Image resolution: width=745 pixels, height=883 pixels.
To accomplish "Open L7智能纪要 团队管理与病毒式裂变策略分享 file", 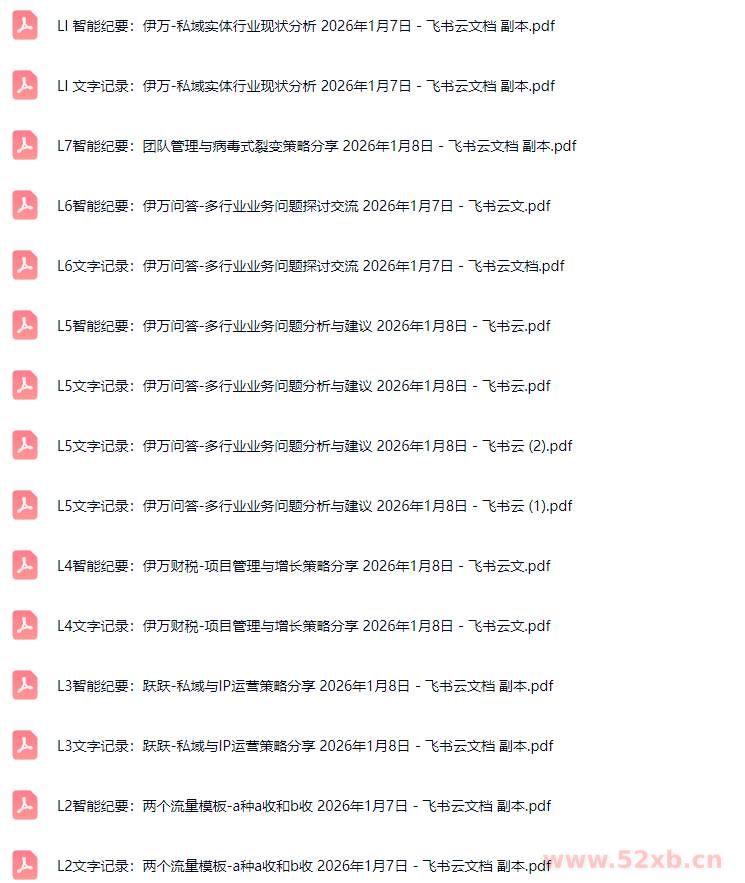I will click(316, 146).
